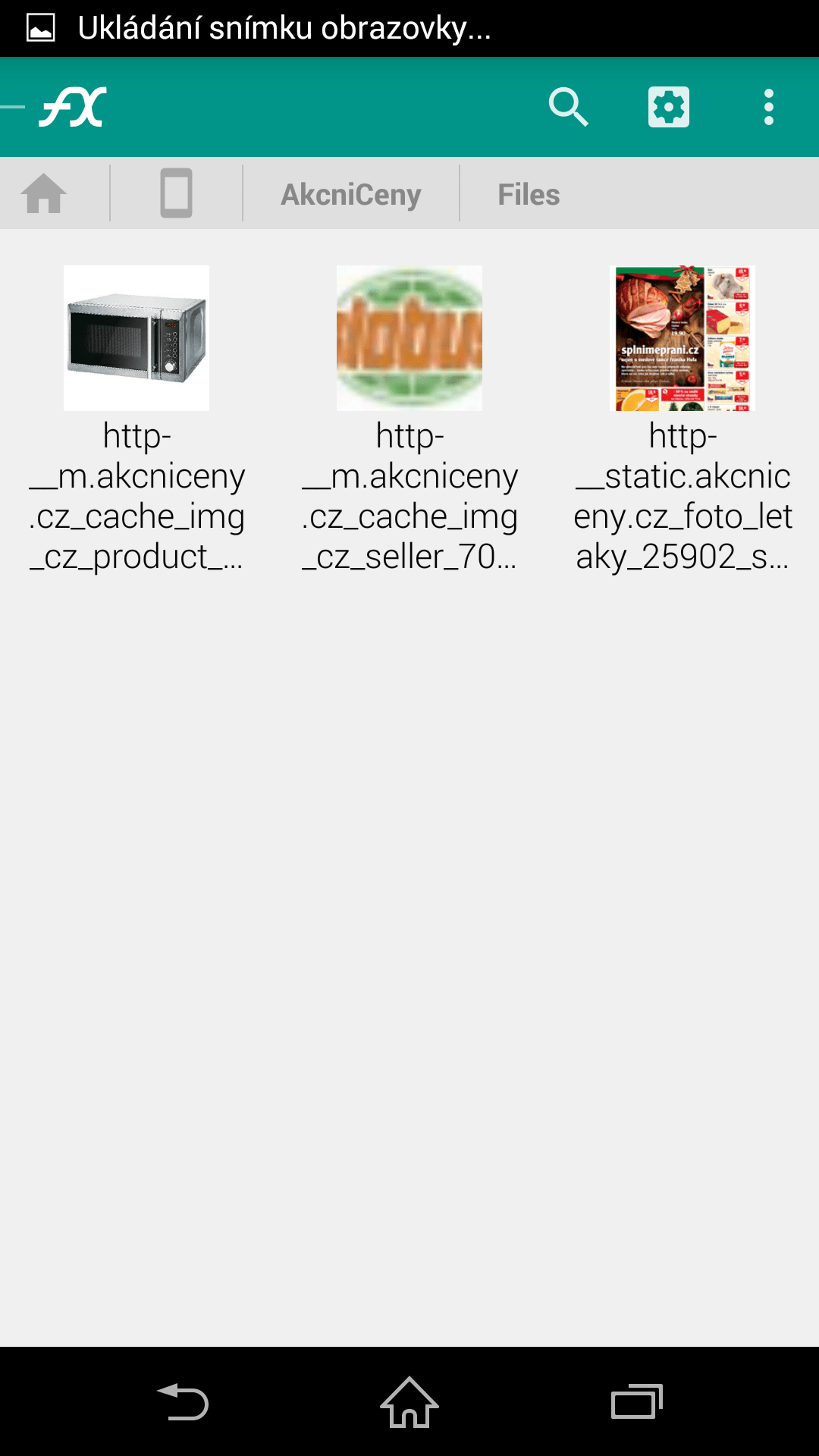Jump to the device storage breadcrumb
The image size is (819, 1456).
(x=176, y=193)
